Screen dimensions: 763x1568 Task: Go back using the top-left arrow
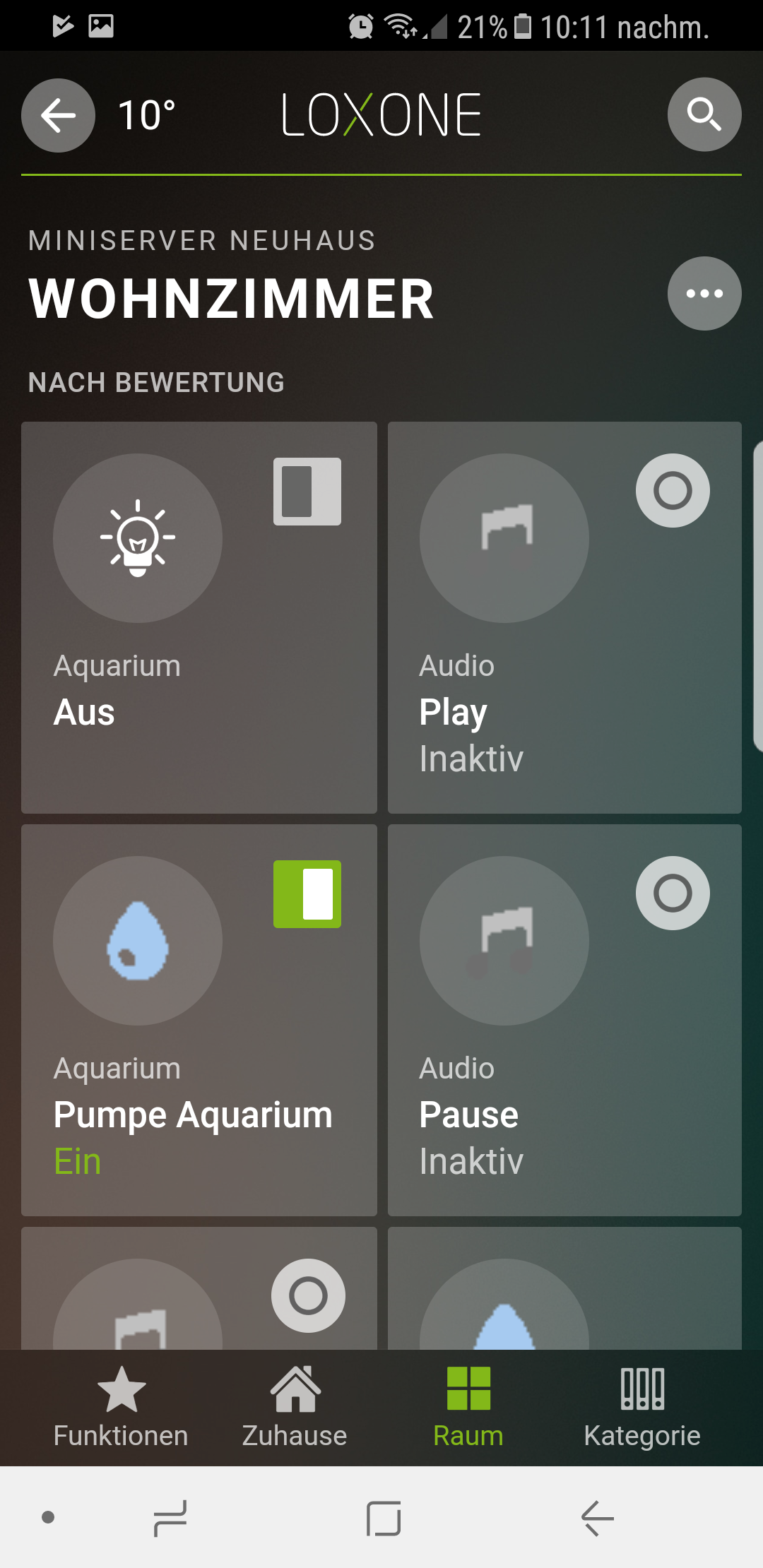tap(58, 115)
